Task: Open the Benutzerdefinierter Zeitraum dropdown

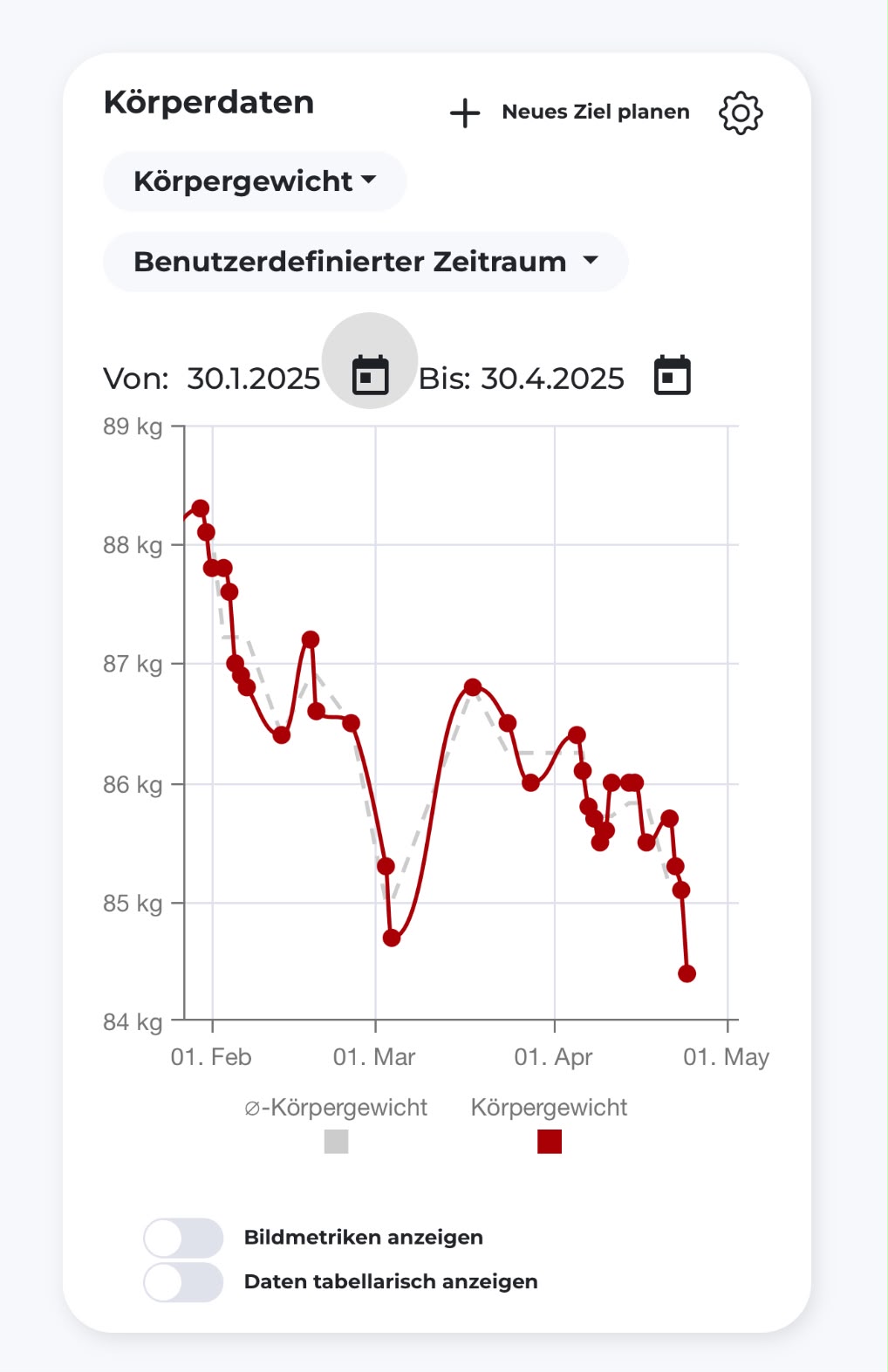Action: coord(365,262)
